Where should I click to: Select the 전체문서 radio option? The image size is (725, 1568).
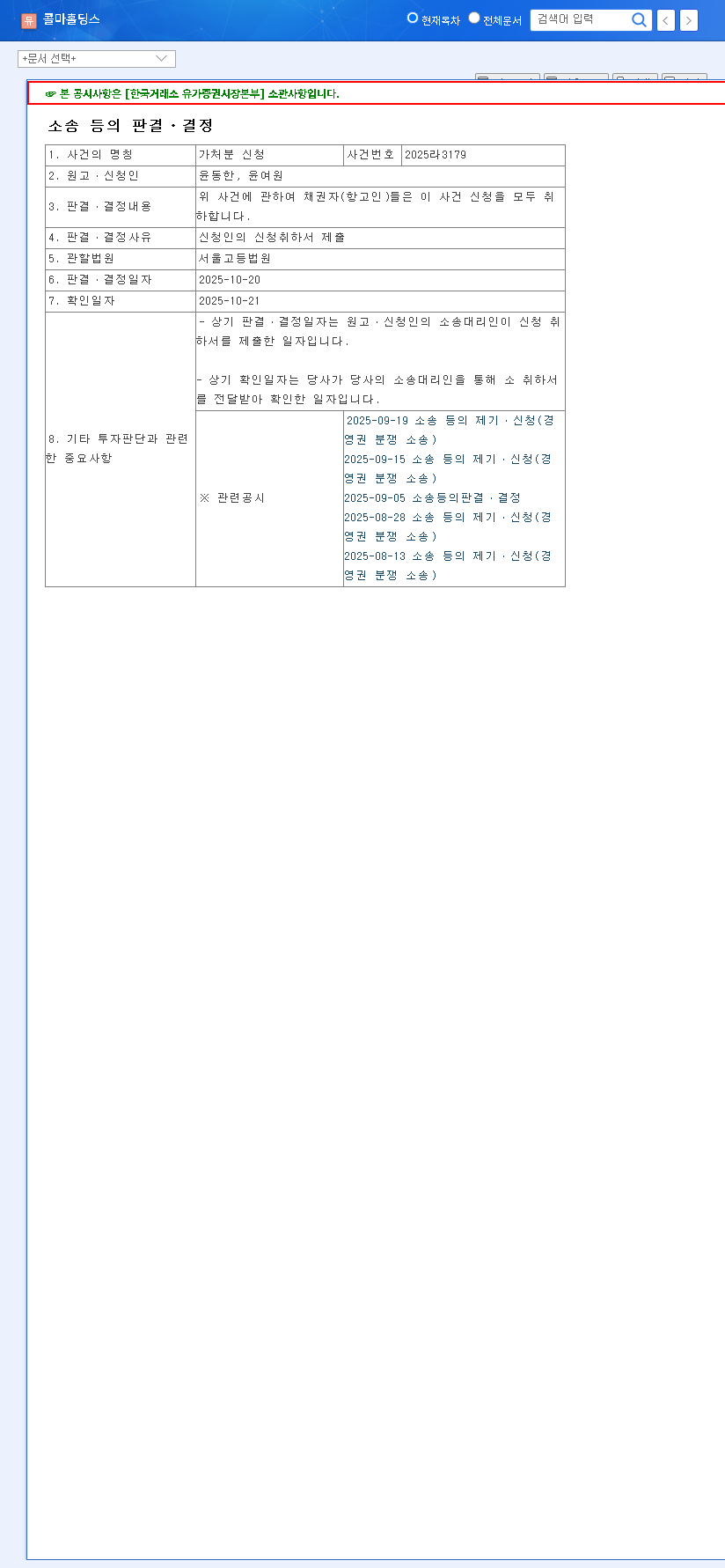point(474,18)
